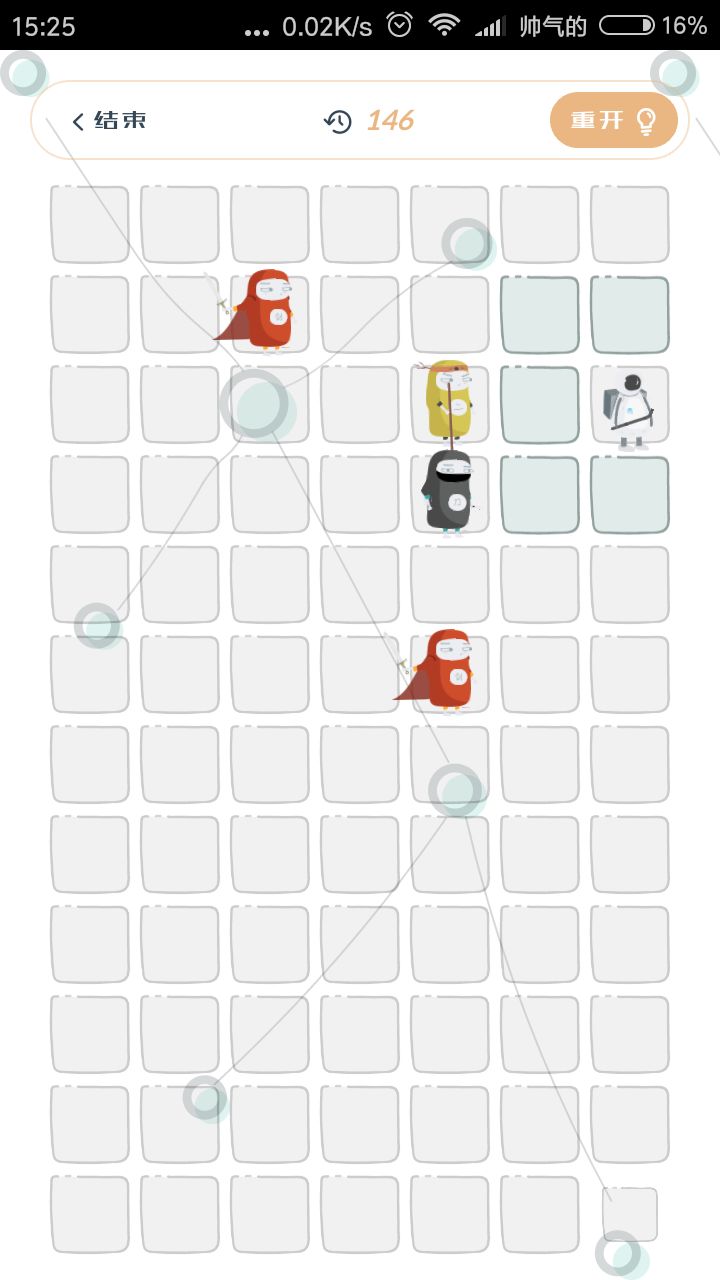
Task: Tap the small tile in the bottom-right corner
Action: pyautogui.click(x=629, y=1213)
